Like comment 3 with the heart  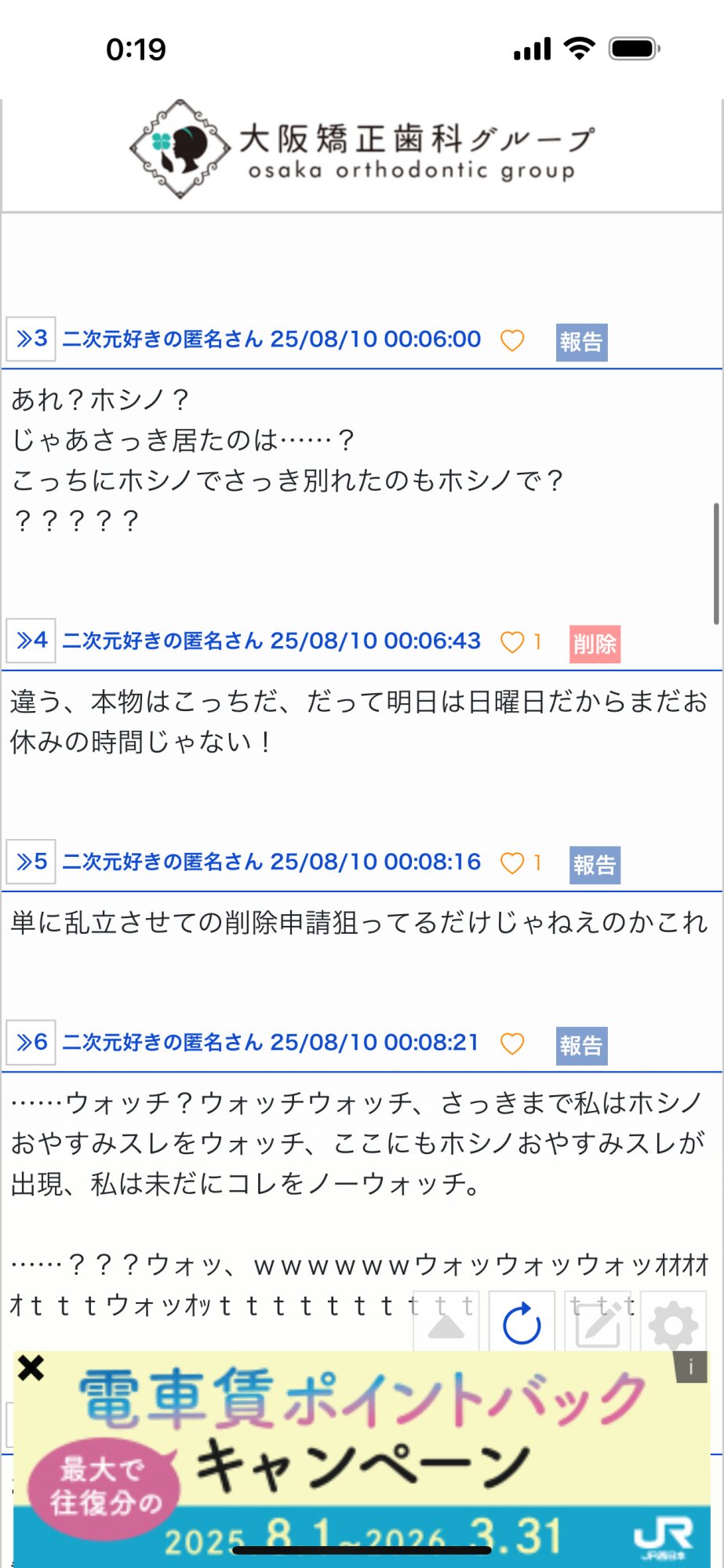click(512, 340)
